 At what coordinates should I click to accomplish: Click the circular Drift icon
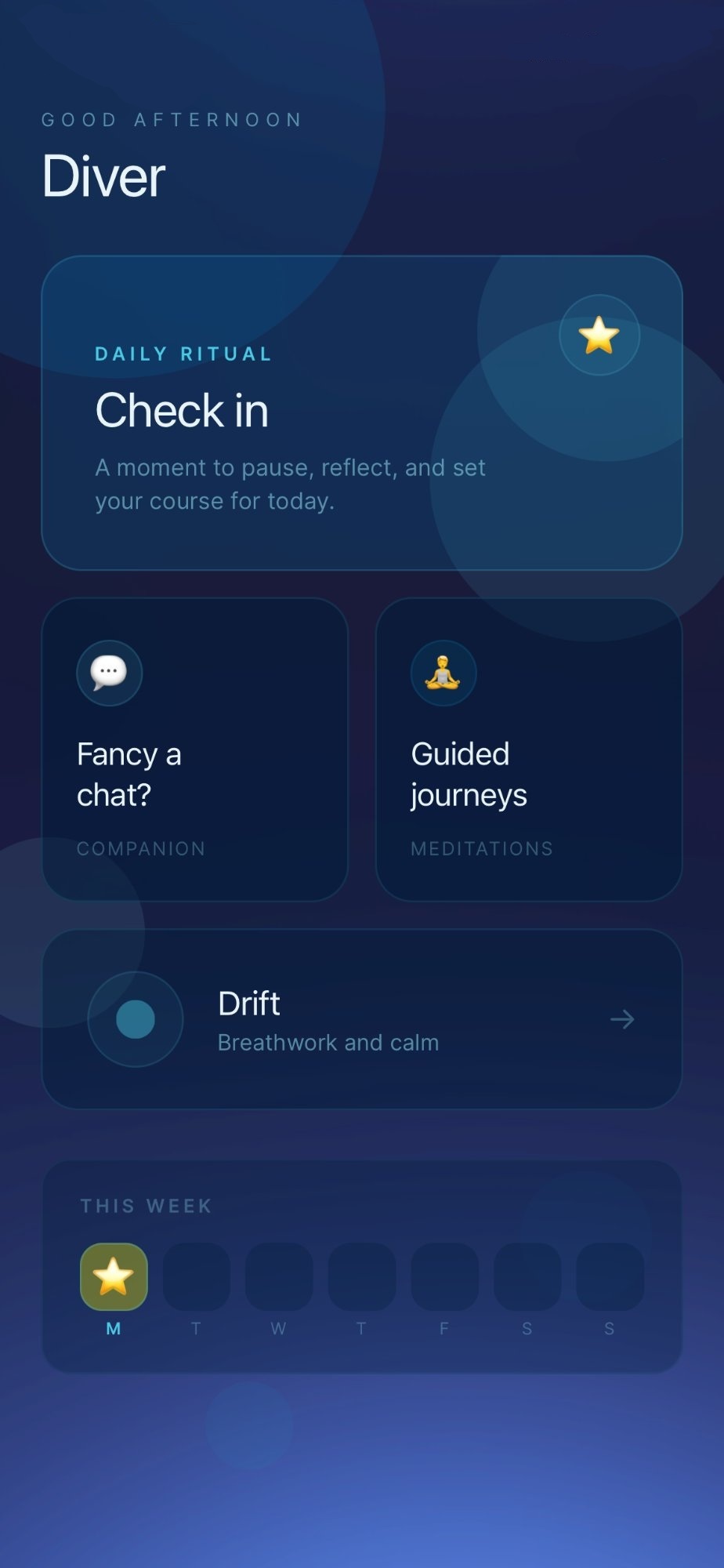tap(136, 1019)
